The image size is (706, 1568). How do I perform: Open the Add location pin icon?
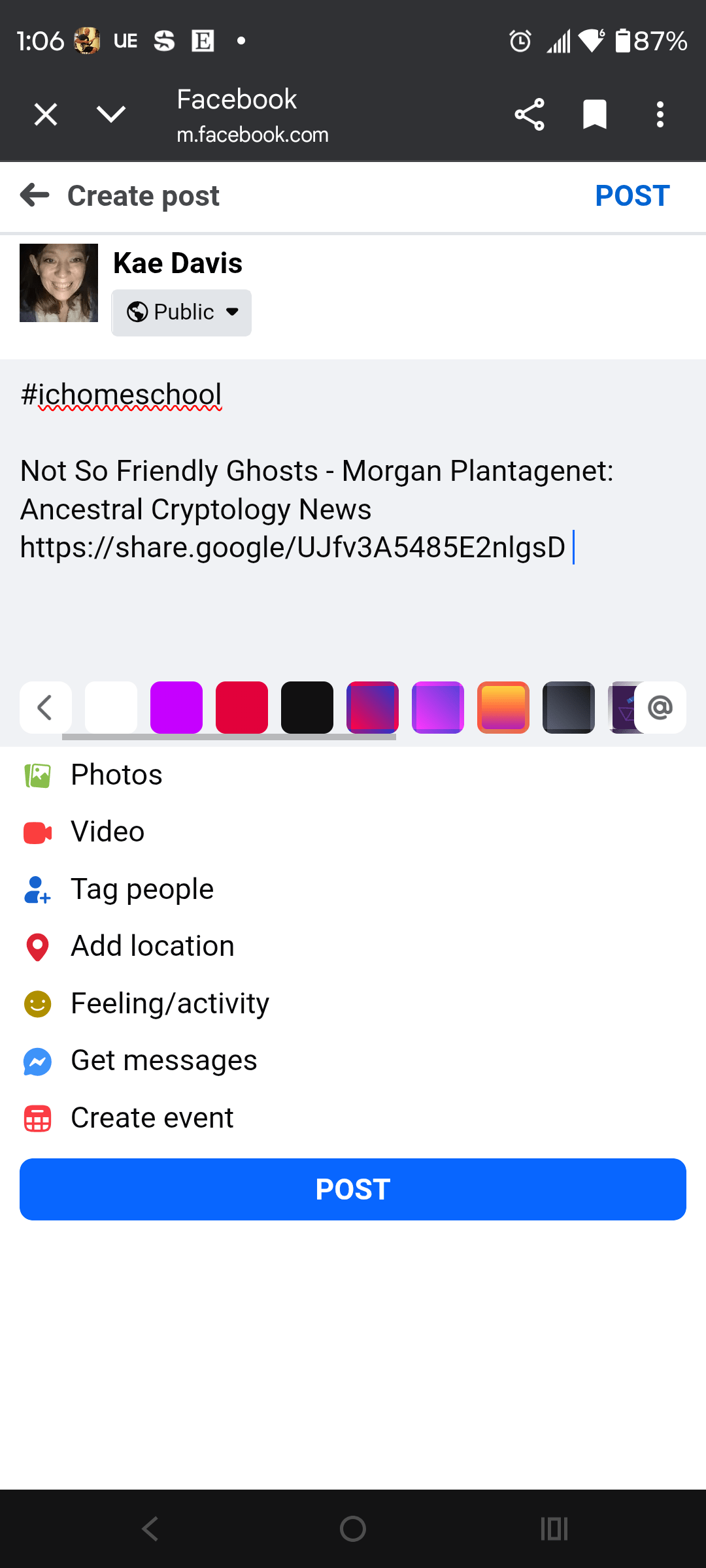[37, 946]
